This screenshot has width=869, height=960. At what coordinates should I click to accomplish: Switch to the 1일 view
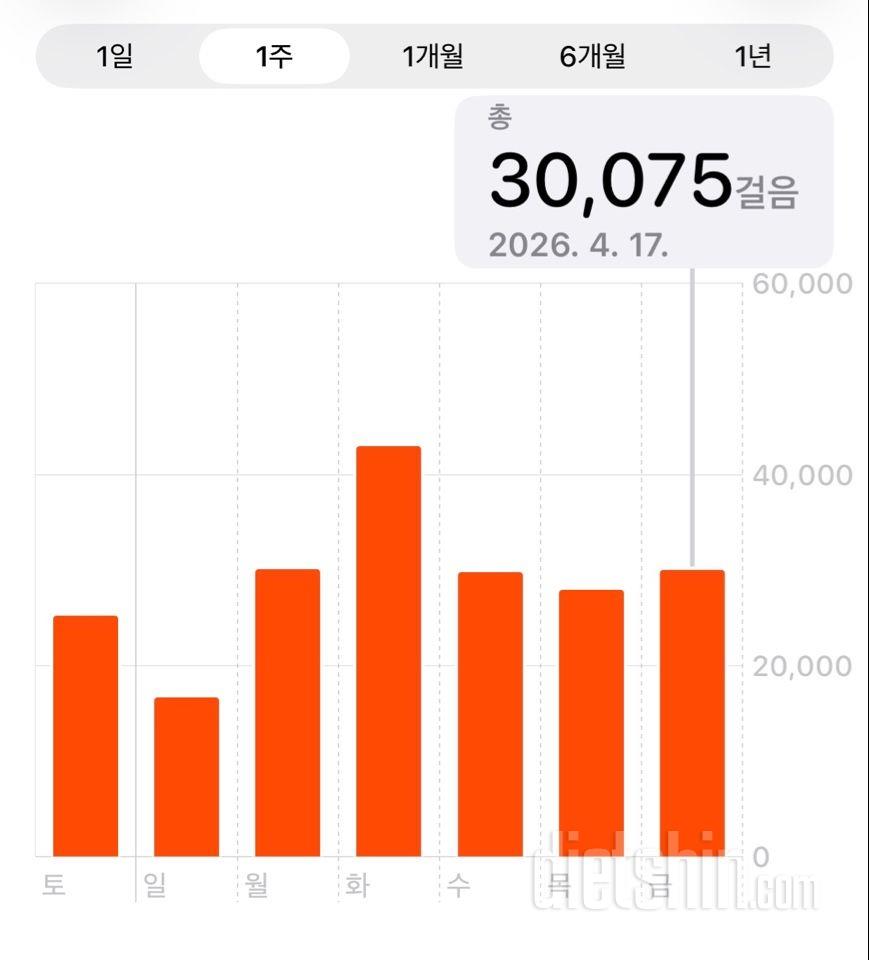click(x=115, y=57)
